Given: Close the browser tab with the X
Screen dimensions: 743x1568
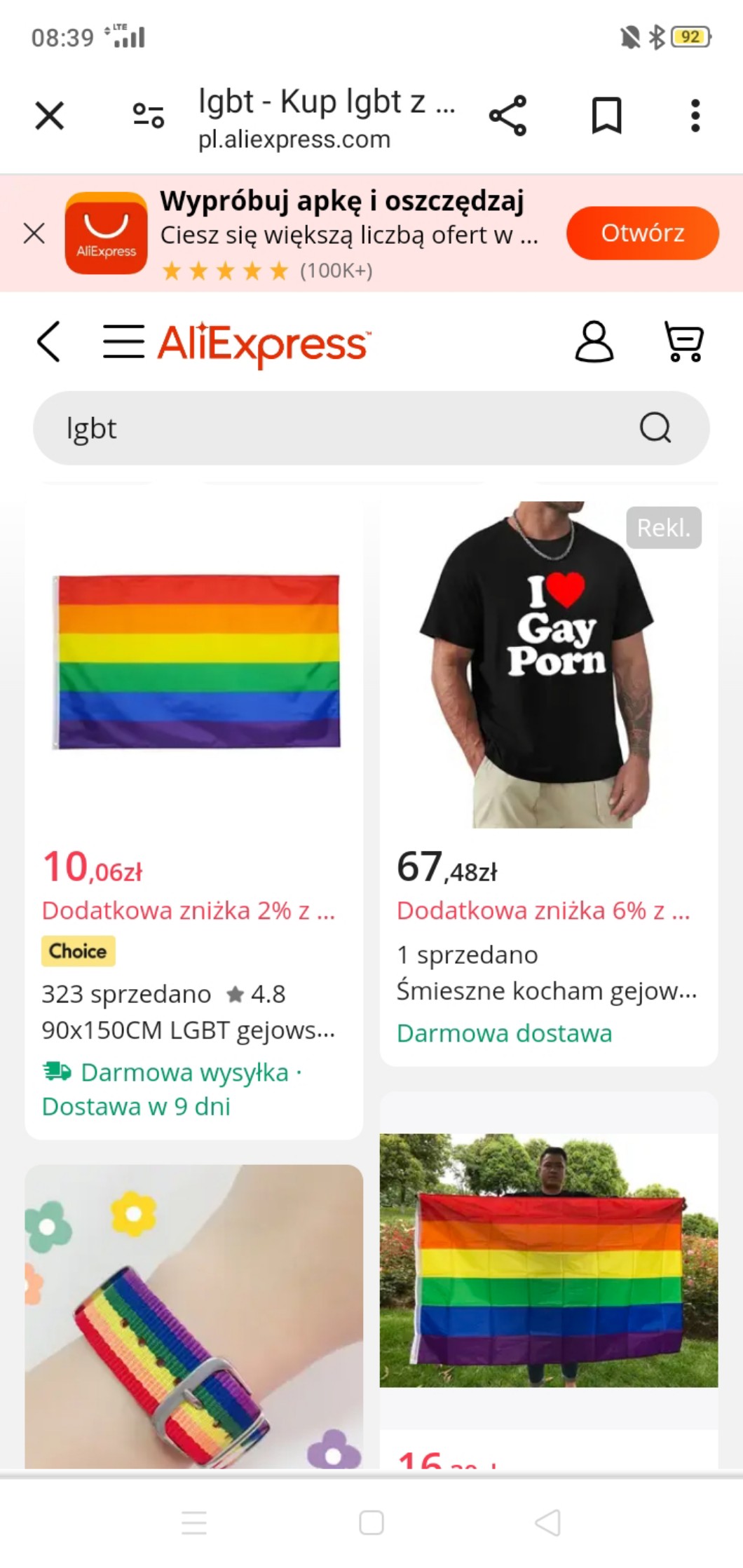Looking at the screenshot, I should [50, 116].
